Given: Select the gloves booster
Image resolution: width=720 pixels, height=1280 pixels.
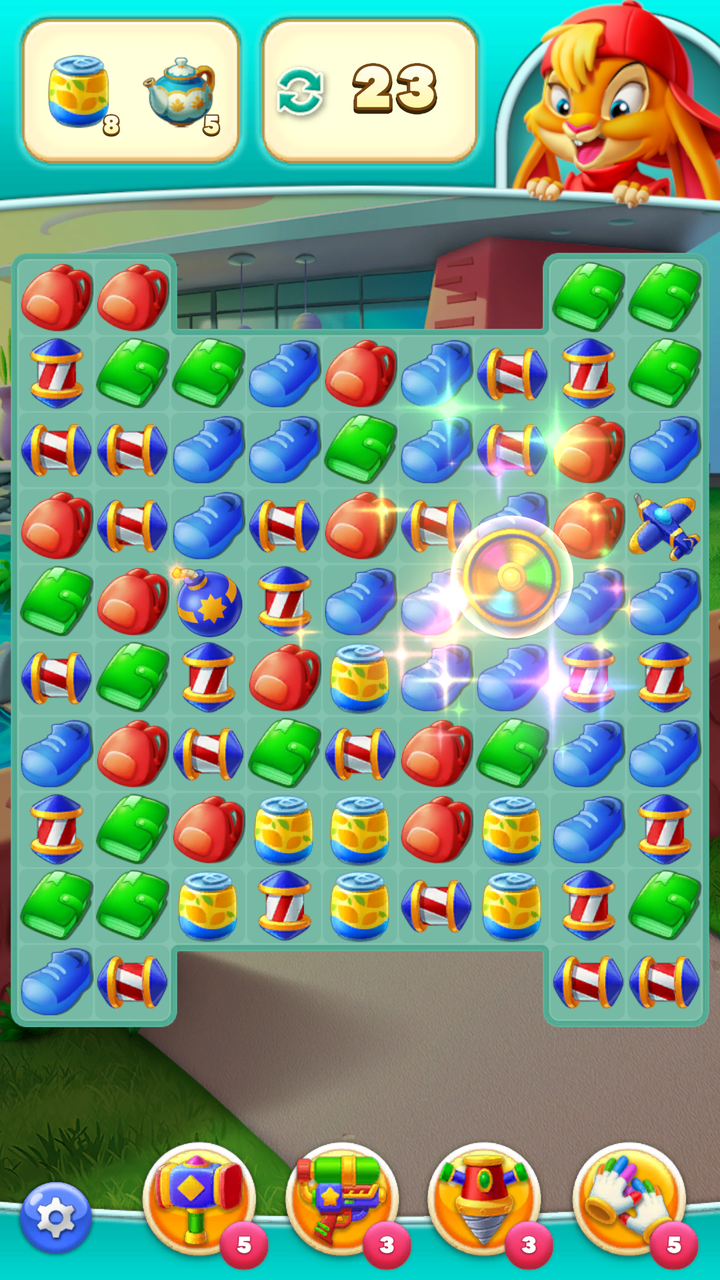Looking at the screenshot, I should [x=628, y=1198].
